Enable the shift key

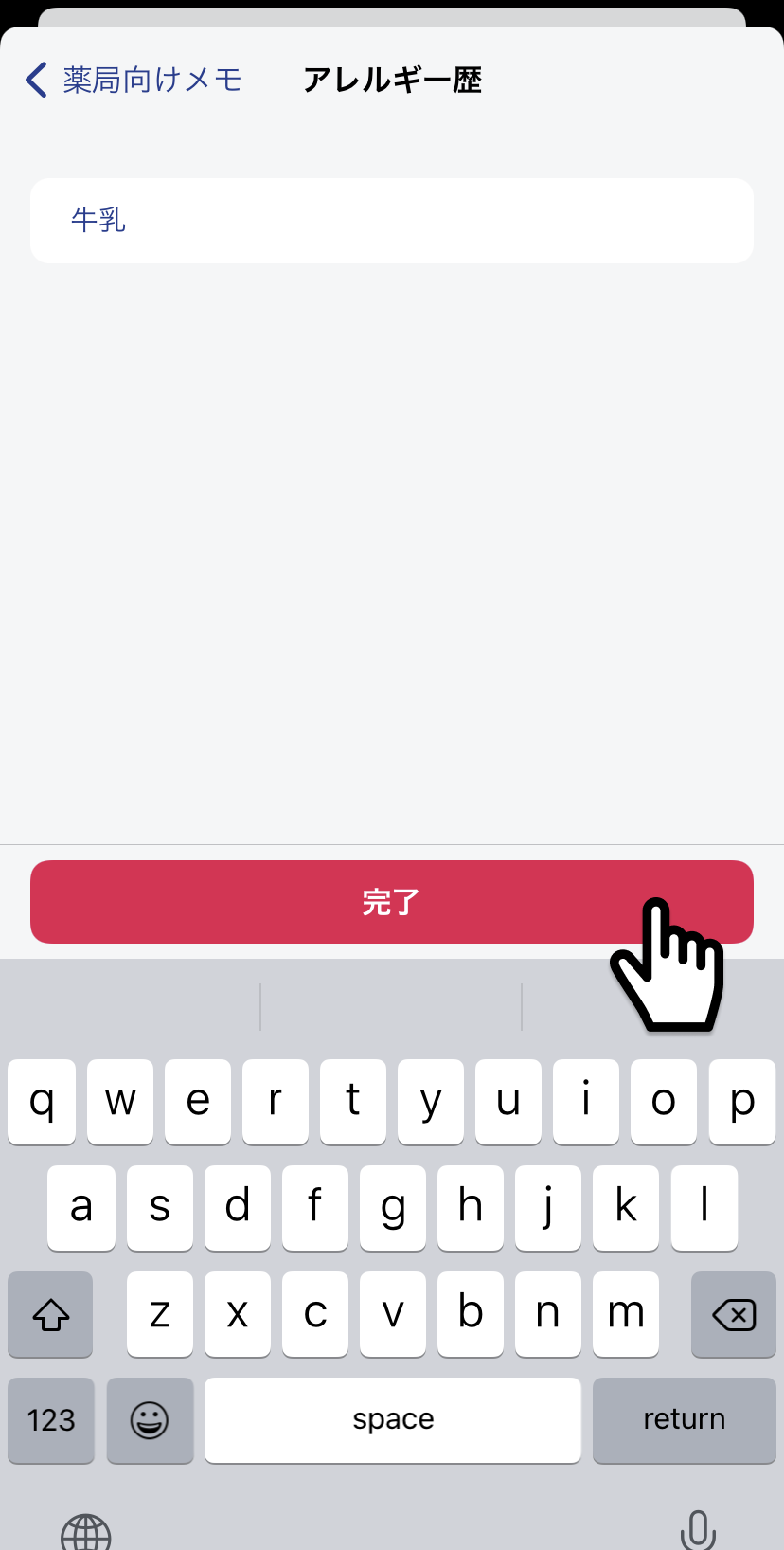coord(50,1314)
